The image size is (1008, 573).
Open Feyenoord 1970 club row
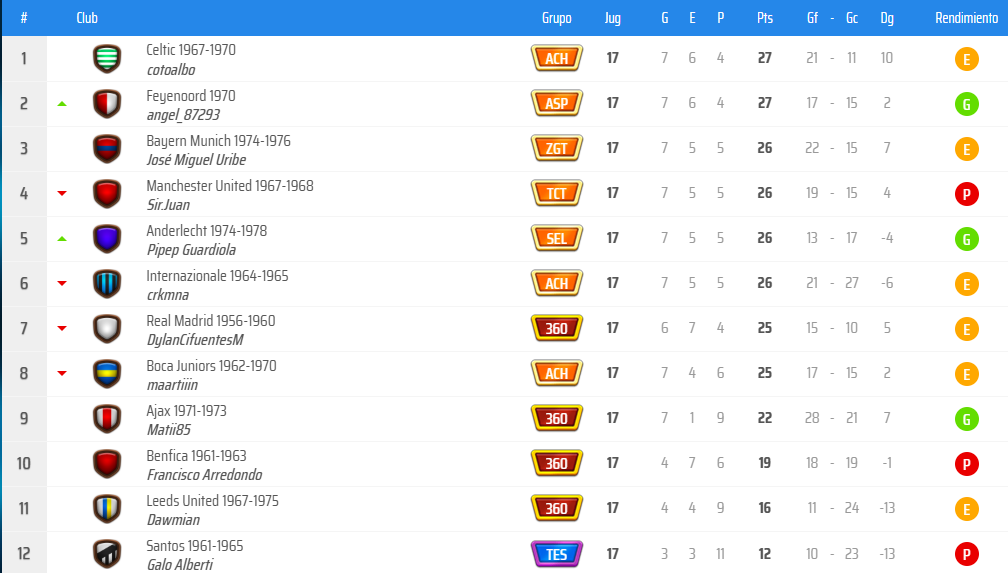click(190, 96)
